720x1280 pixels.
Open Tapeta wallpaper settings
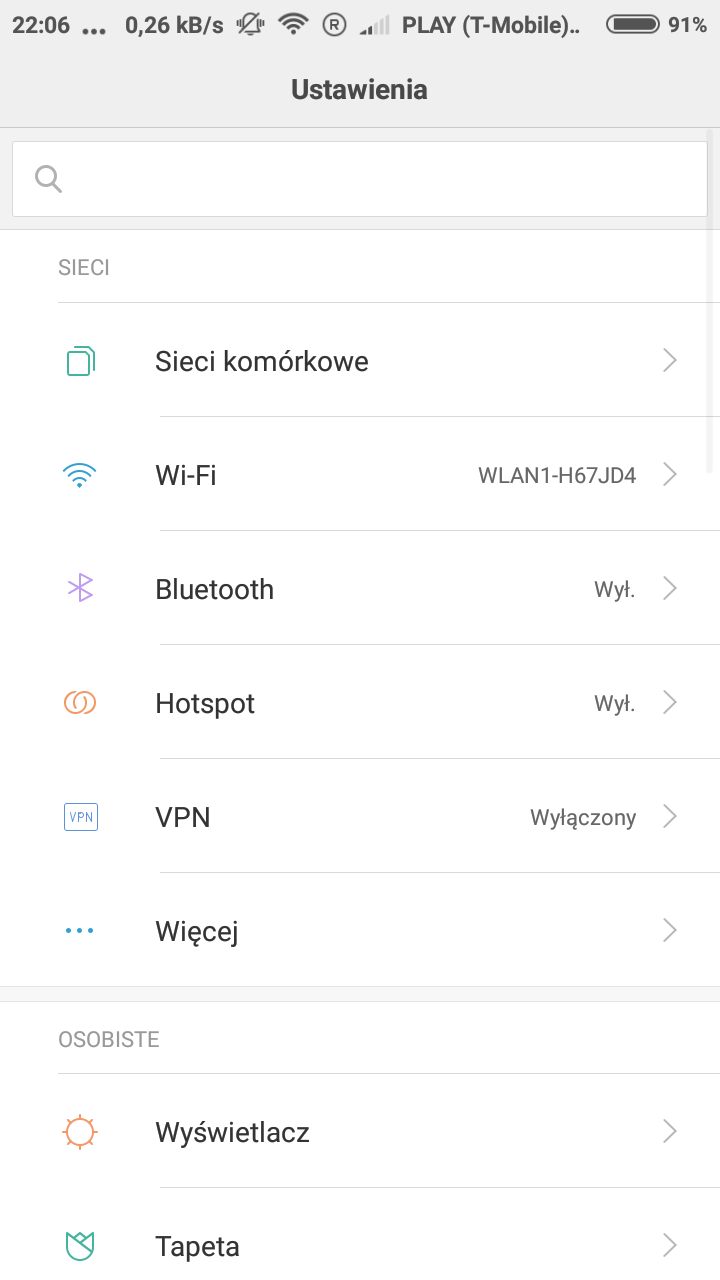[360, 1246]
